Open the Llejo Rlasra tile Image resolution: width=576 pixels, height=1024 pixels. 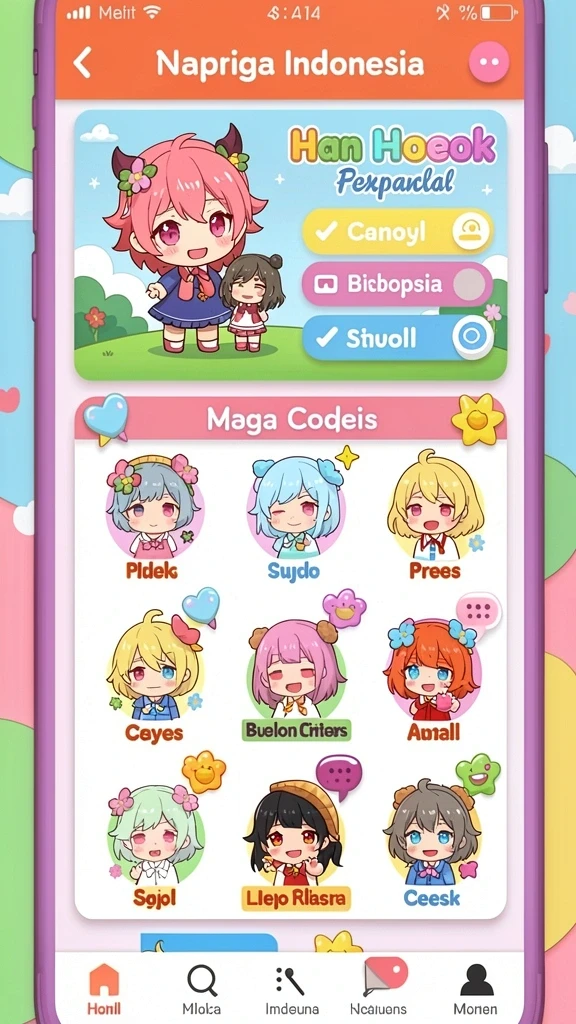(x=296, y=842)
